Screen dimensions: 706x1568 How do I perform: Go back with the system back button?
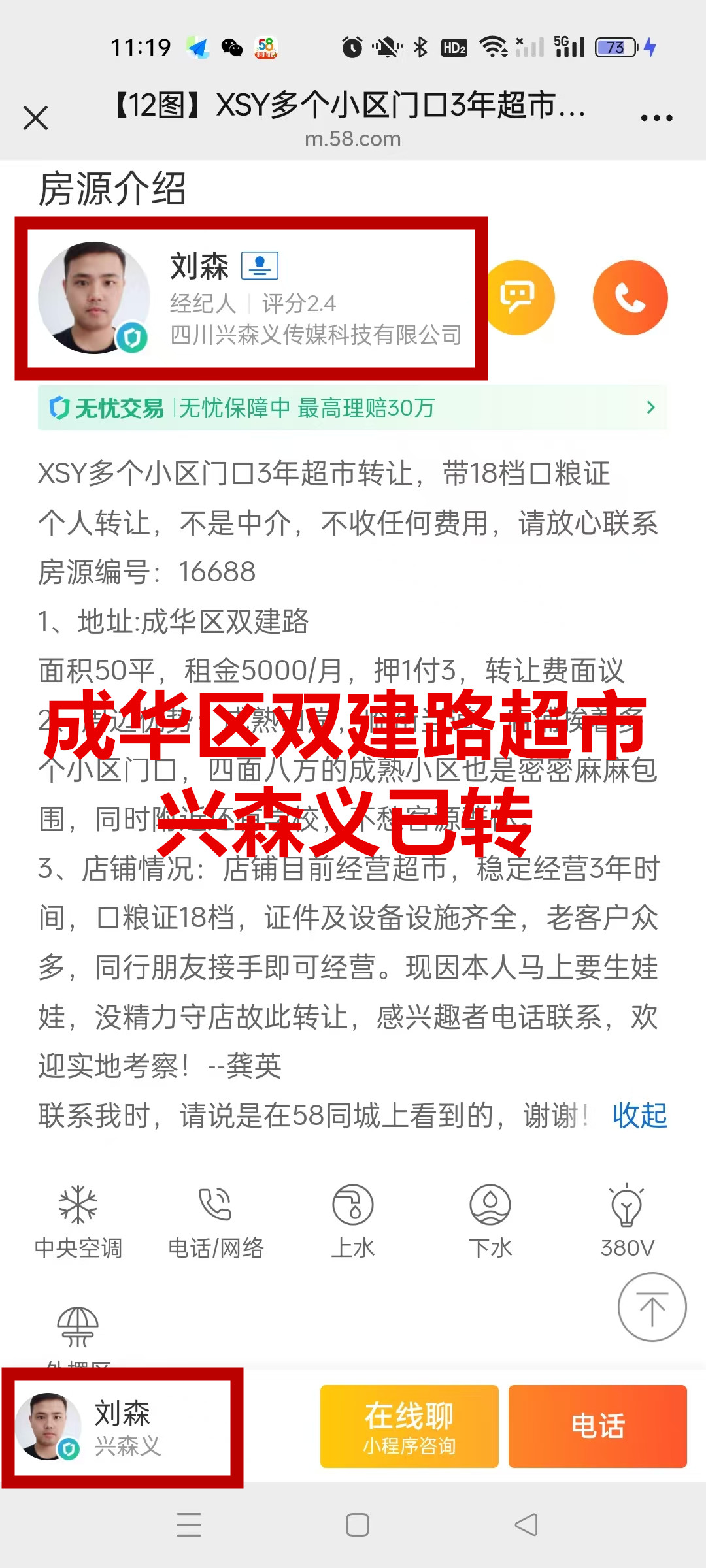pyautogui.click(x=526, y=1525)
